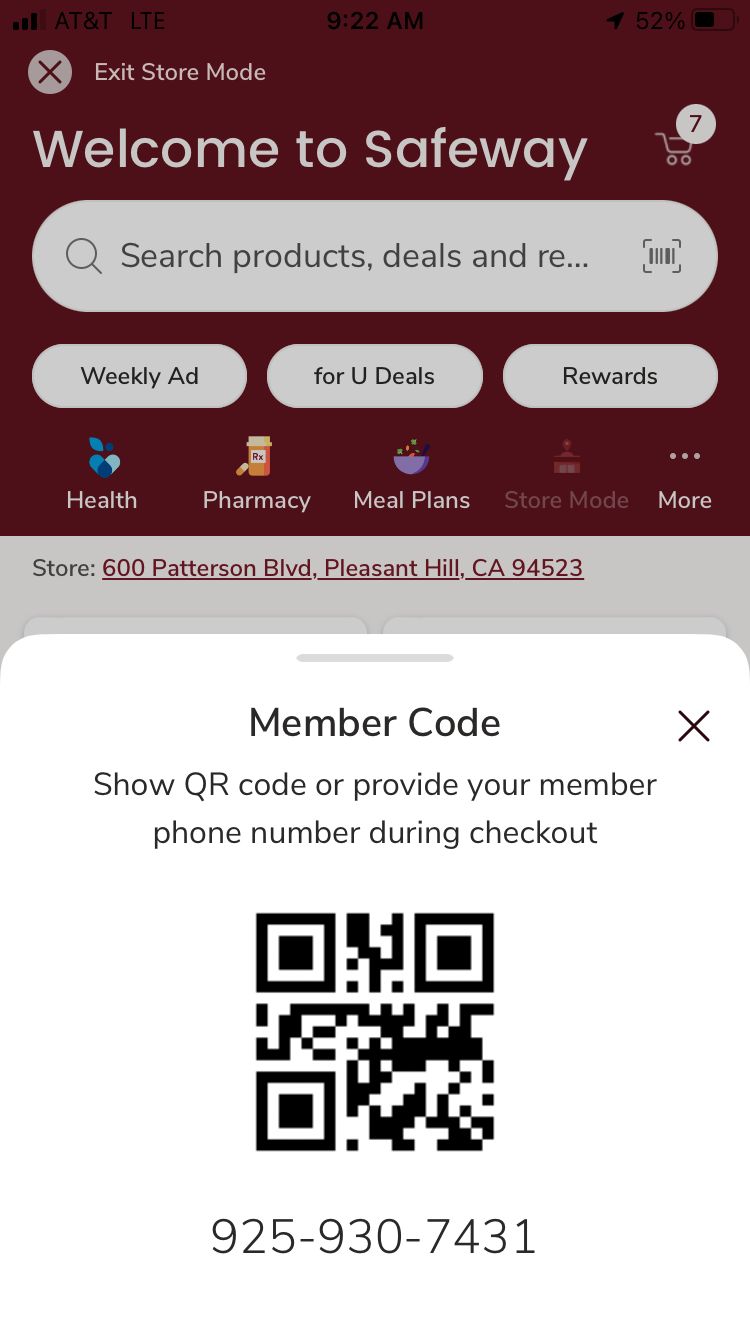750x1334 pixels.
Task: Open the shopping cart with 7 items
Action: point(678,144)
